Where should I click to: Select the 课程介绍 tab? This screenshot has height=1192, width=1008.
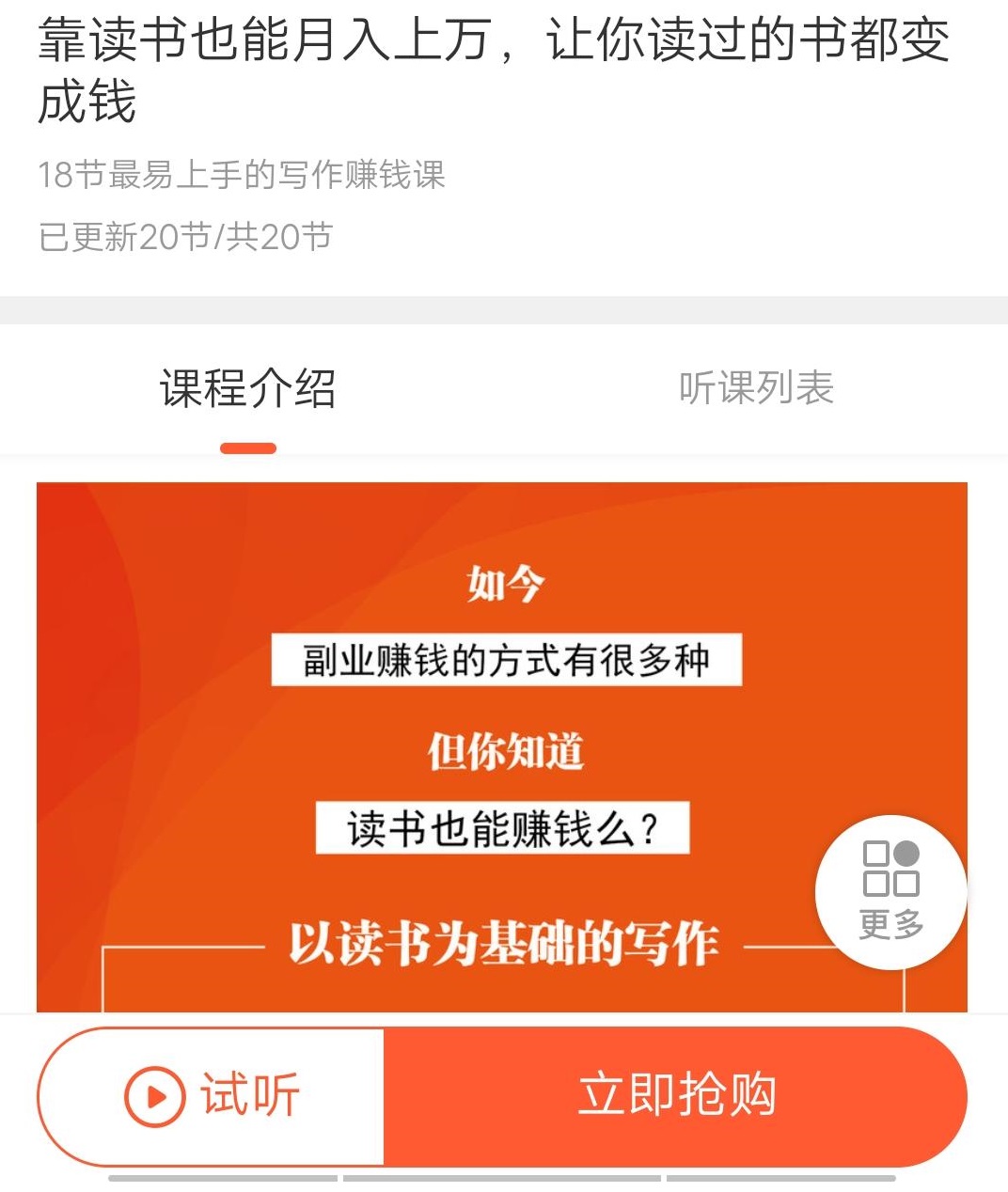248,388
